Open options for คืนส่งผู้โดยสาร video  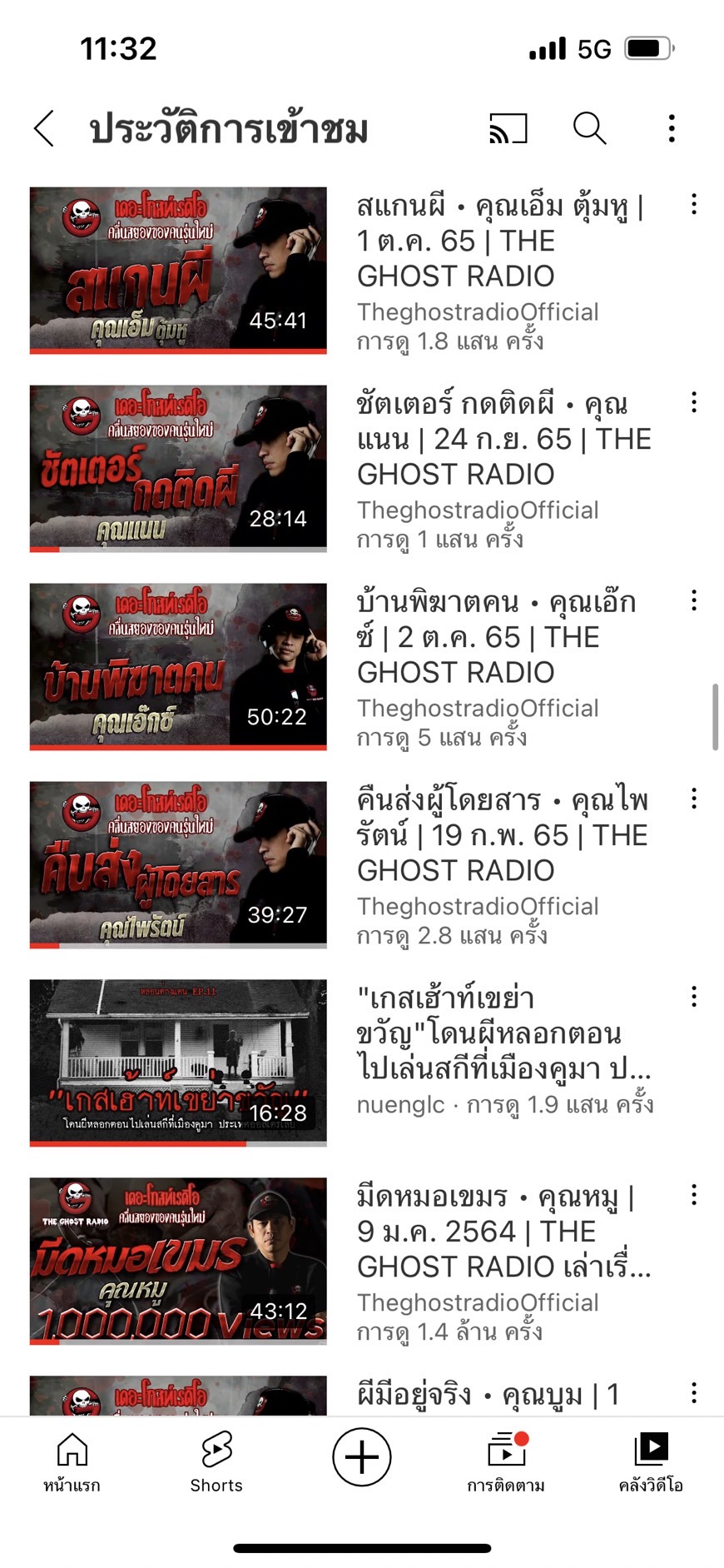click(693, 799)
